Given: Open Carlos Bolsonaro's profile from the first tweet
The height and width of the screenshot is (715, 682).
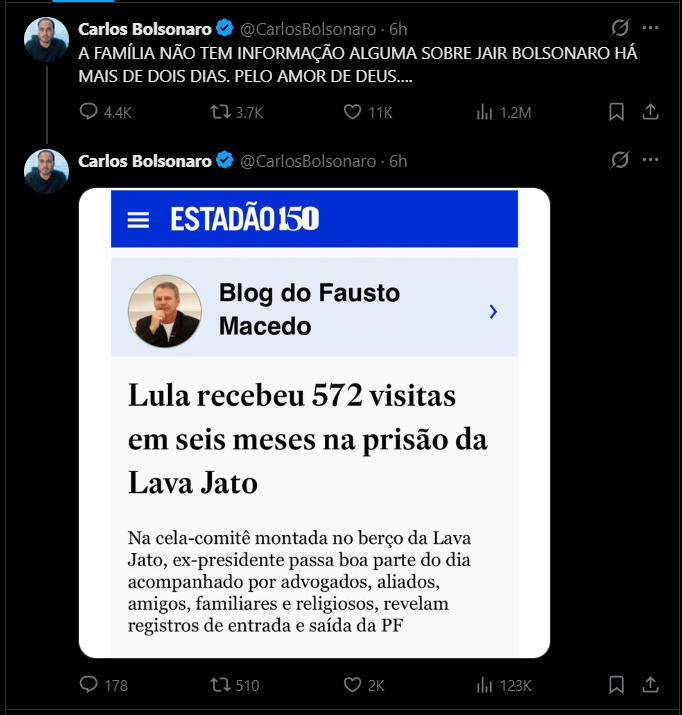Looking at the screenshot, I should tap(145, 27).
